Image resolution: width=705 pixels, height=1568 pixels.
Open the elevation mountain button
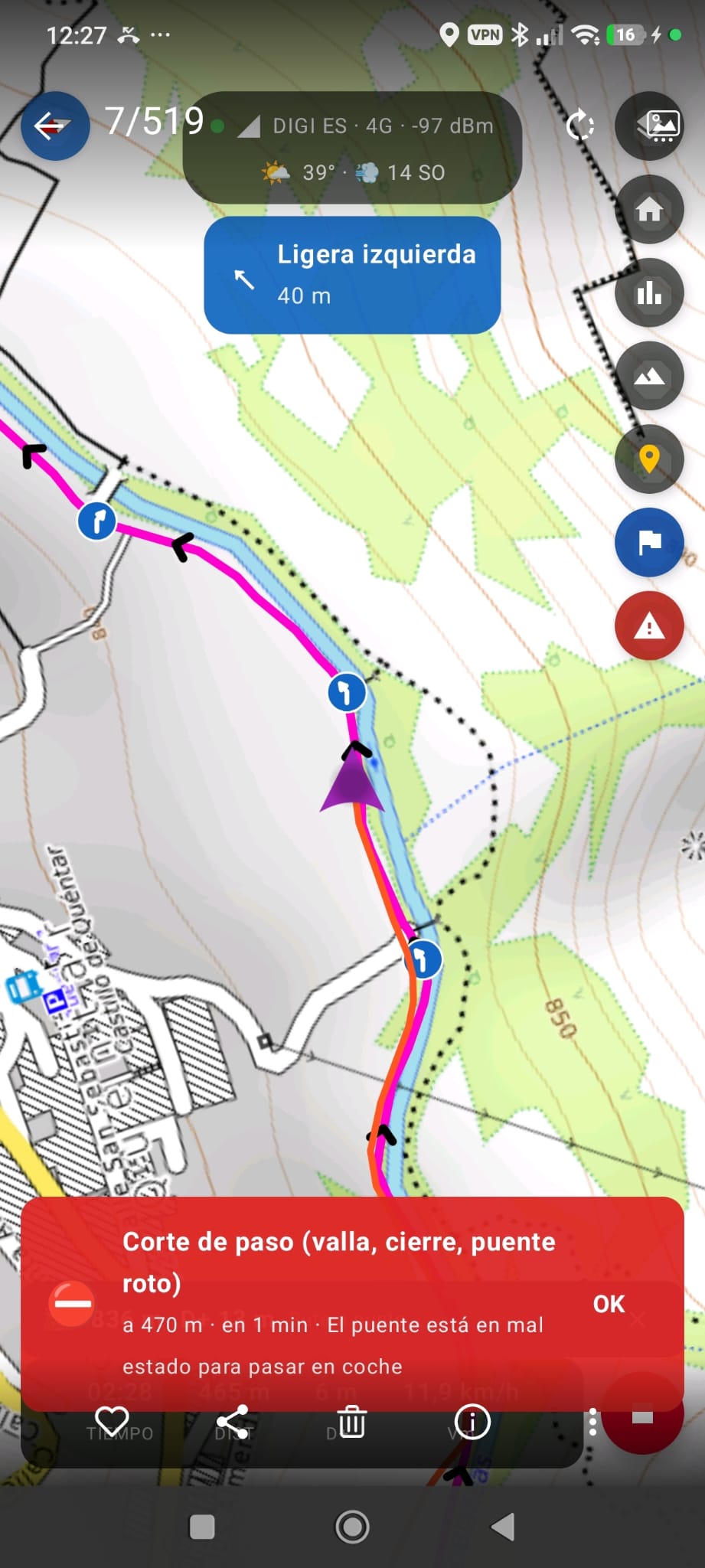[x=649, y=376]
